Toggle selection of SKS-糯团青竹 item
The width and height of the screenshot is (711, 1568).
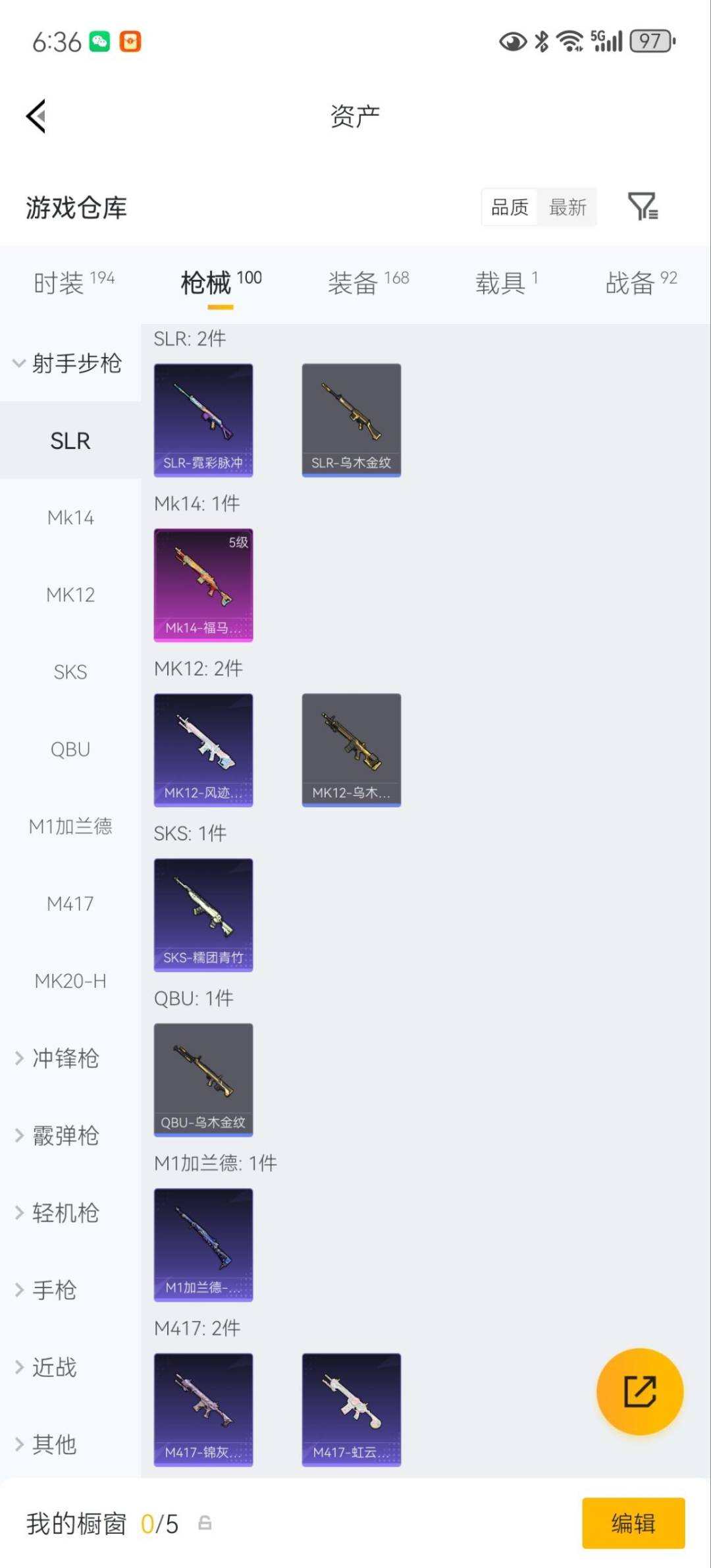click(x=202, y=915)
